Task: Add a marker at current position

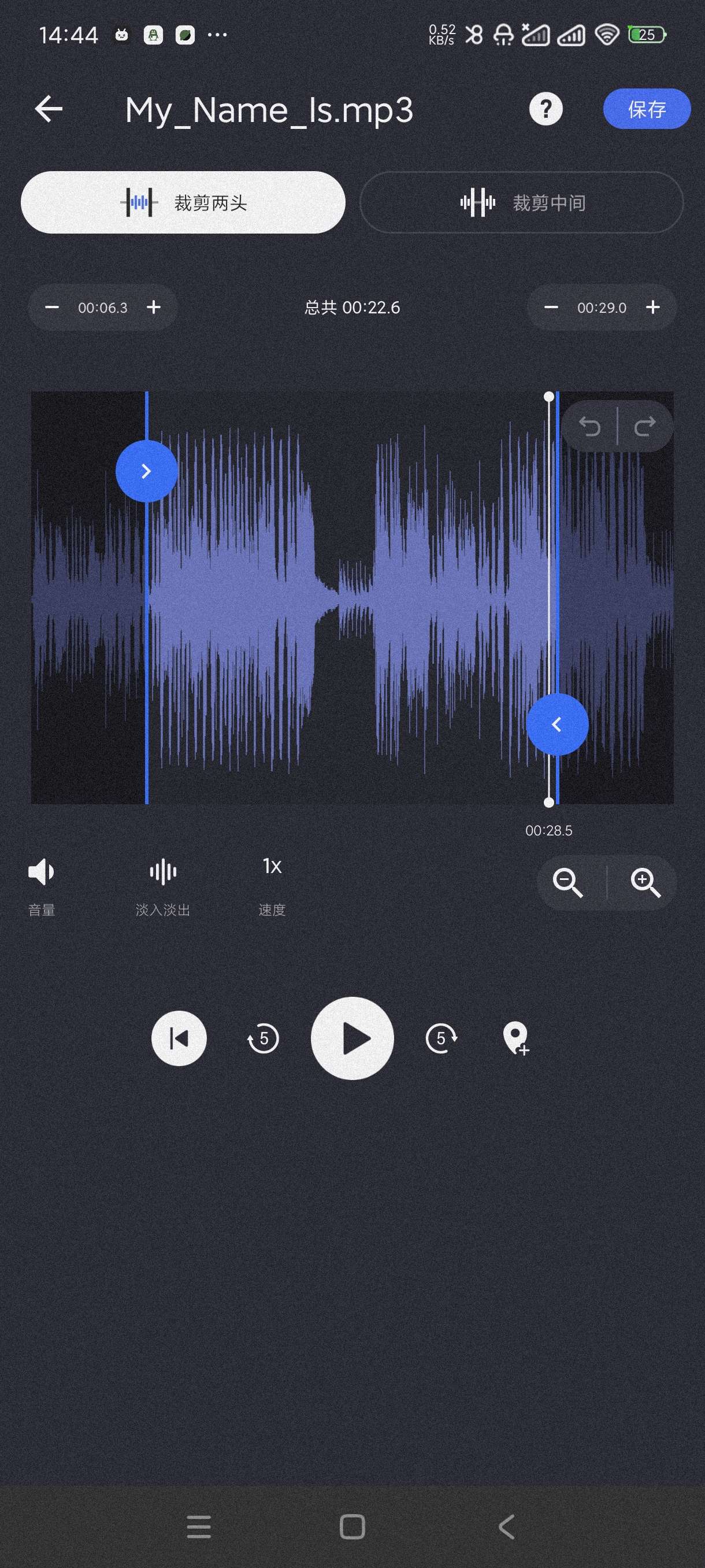Action: tap(516, 1038)
